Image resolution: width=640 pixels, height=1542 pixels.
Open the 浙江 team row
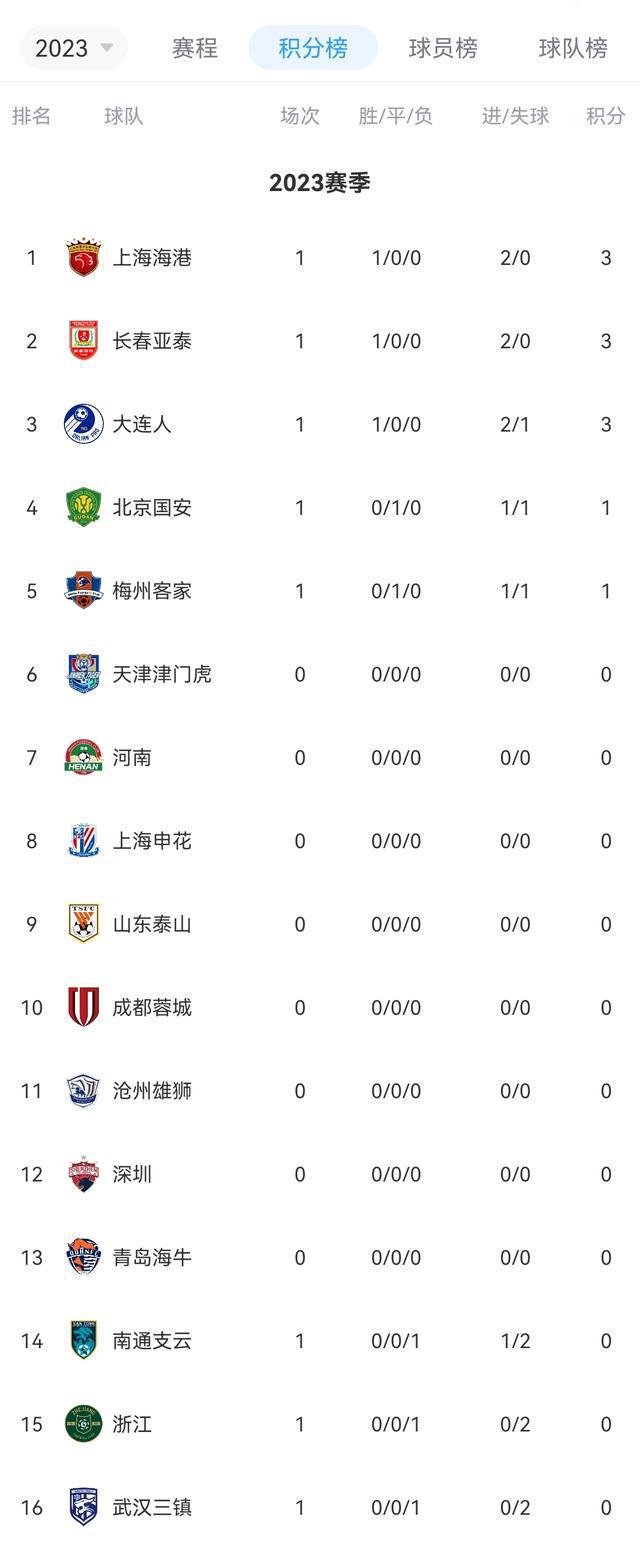131,1424
